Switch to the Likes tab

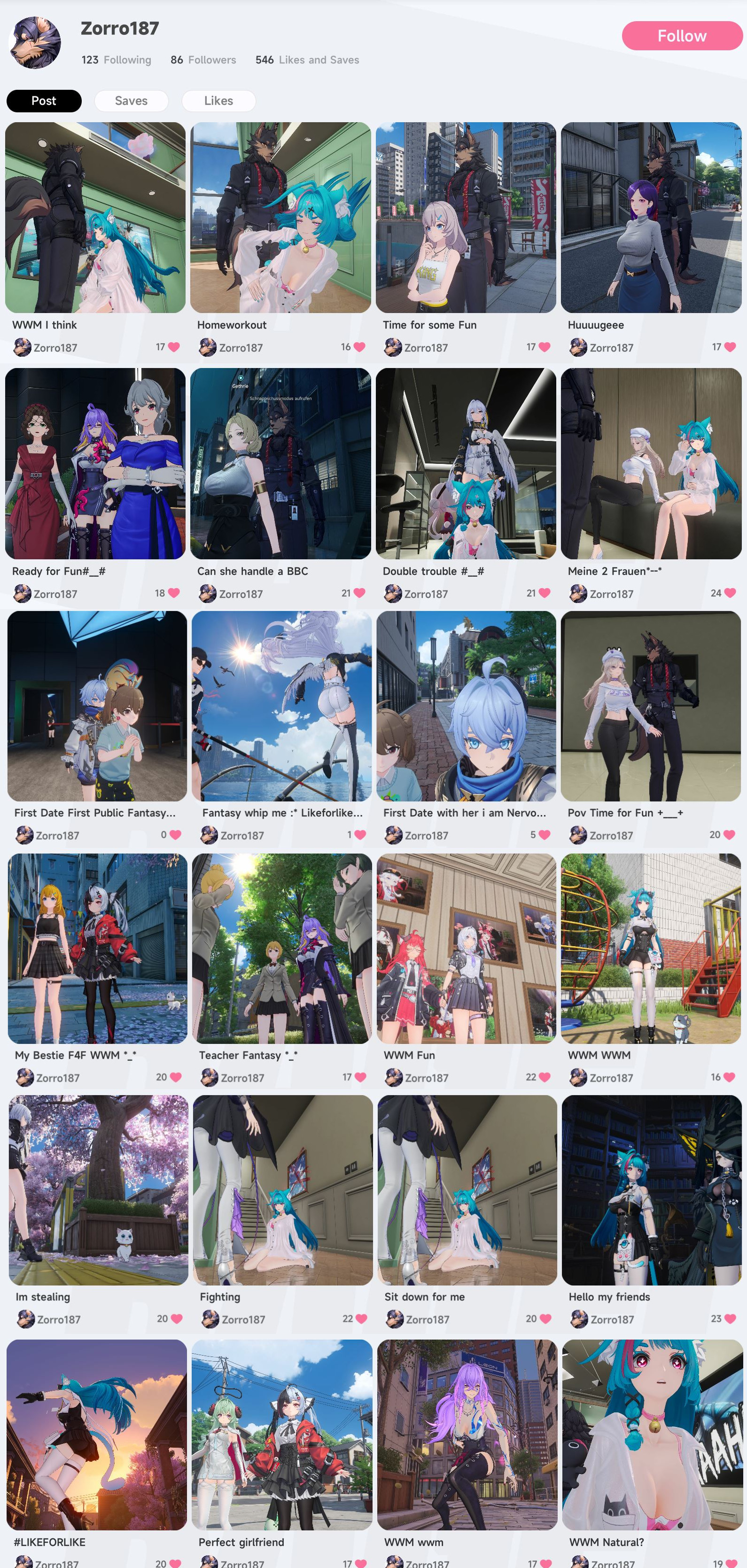tap(218, 101)
